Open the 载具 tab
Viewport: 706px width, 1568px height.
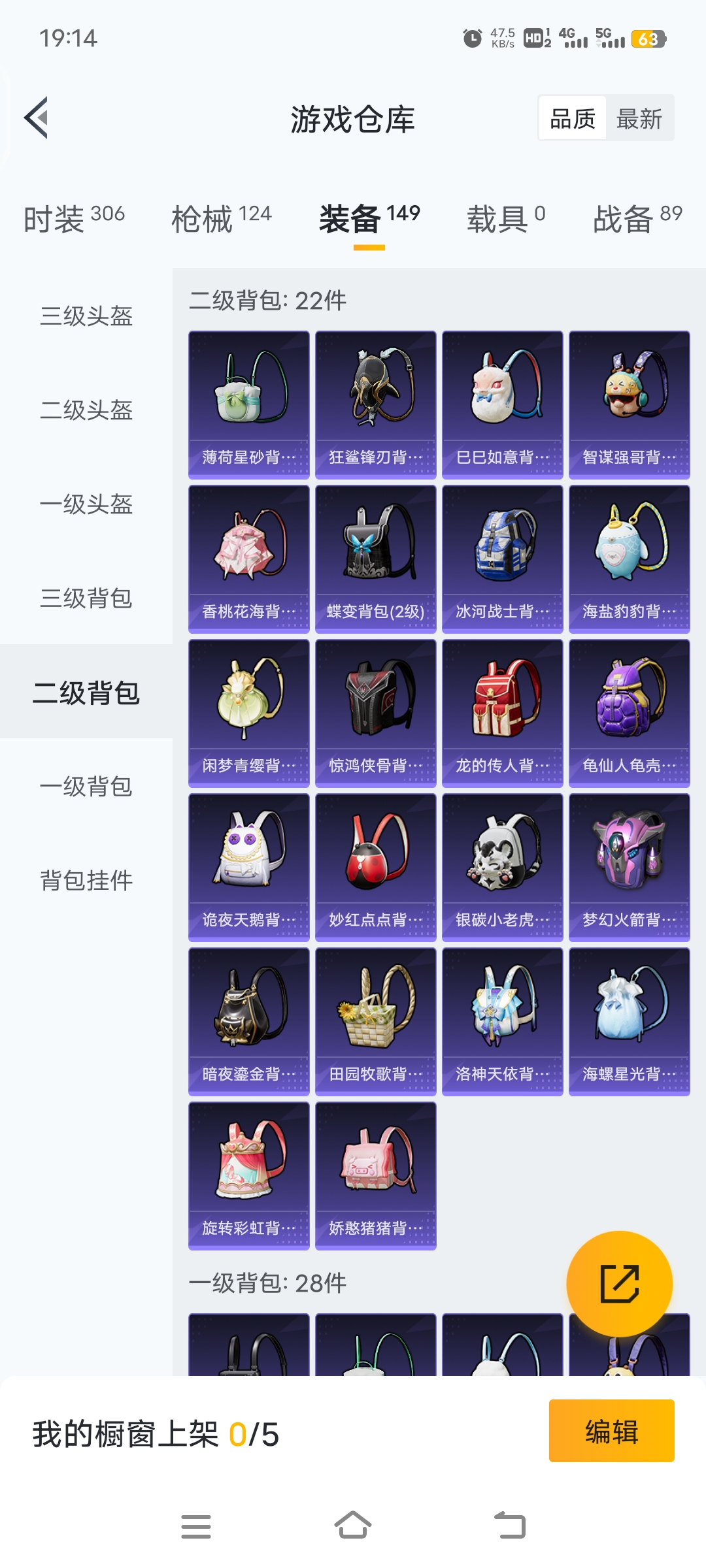[505, 218]
